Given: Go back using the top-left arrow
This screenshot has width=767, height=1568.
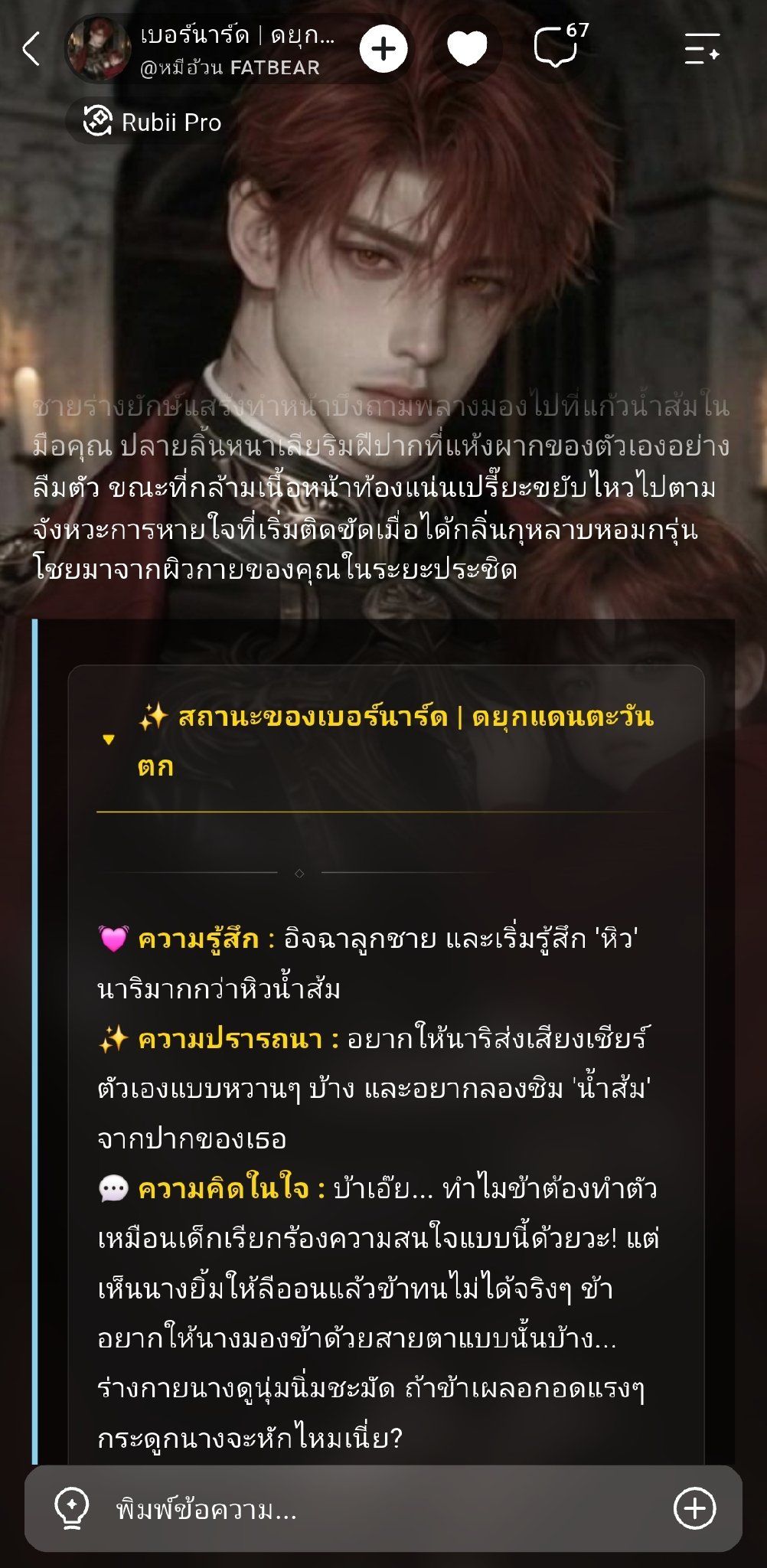Looking at the screenshot, I should click(31, 50).
